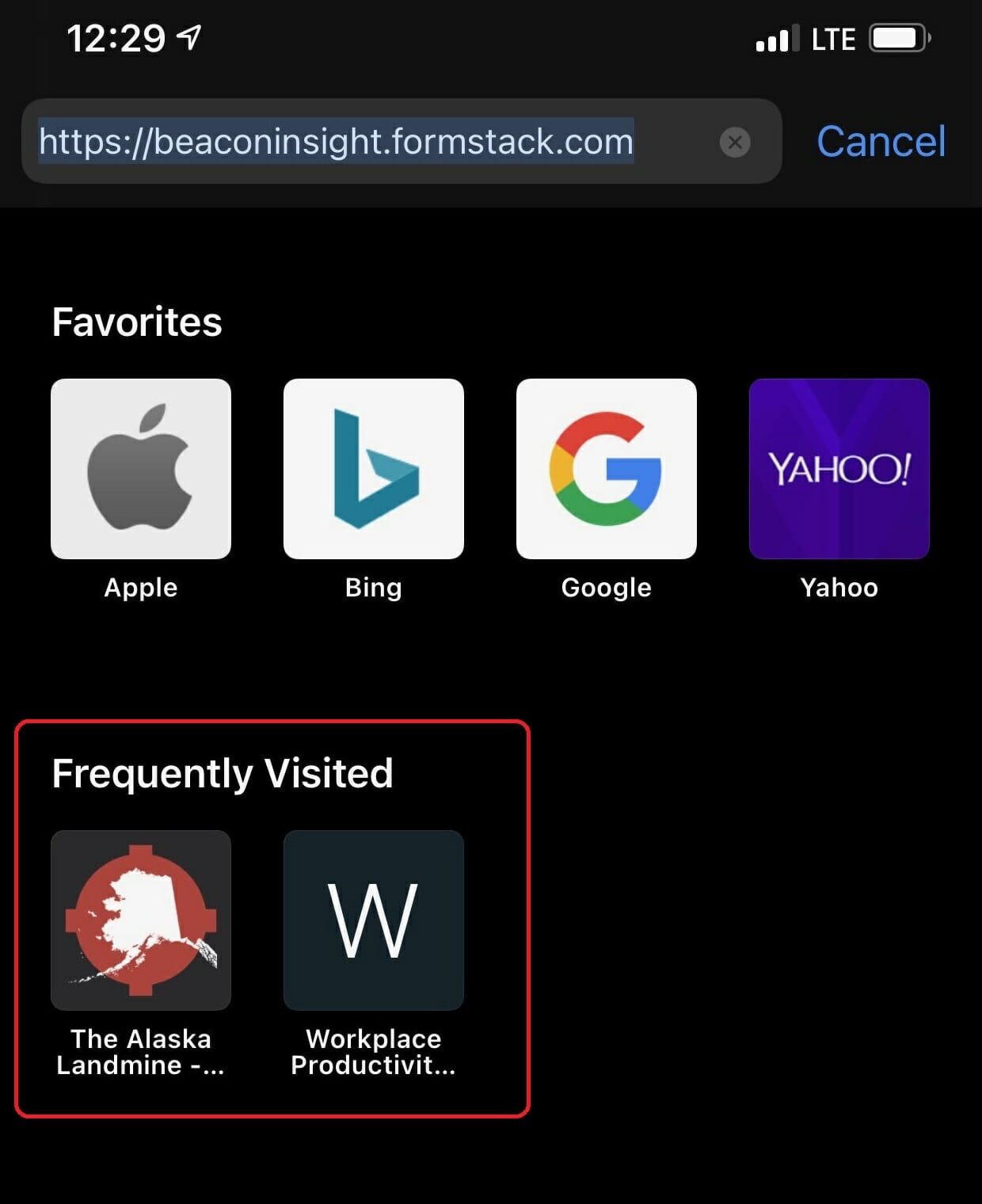The image size is (982, 1204).
Task: Open the Google favorite
Action: (607, 469)
